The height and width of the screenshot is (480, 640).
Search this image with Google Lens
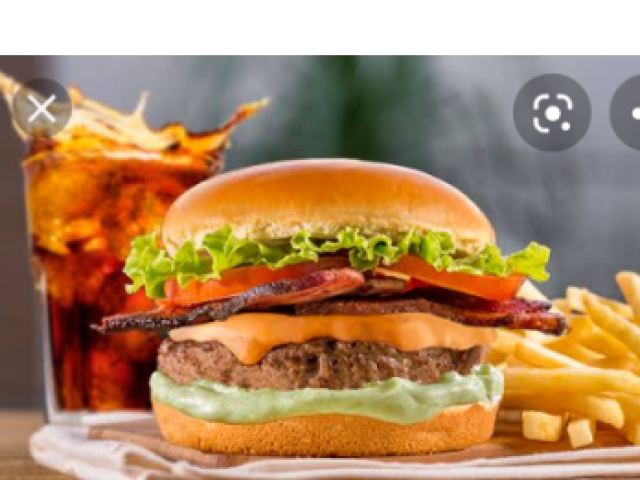pyautogui.click(x=552, y=113)
